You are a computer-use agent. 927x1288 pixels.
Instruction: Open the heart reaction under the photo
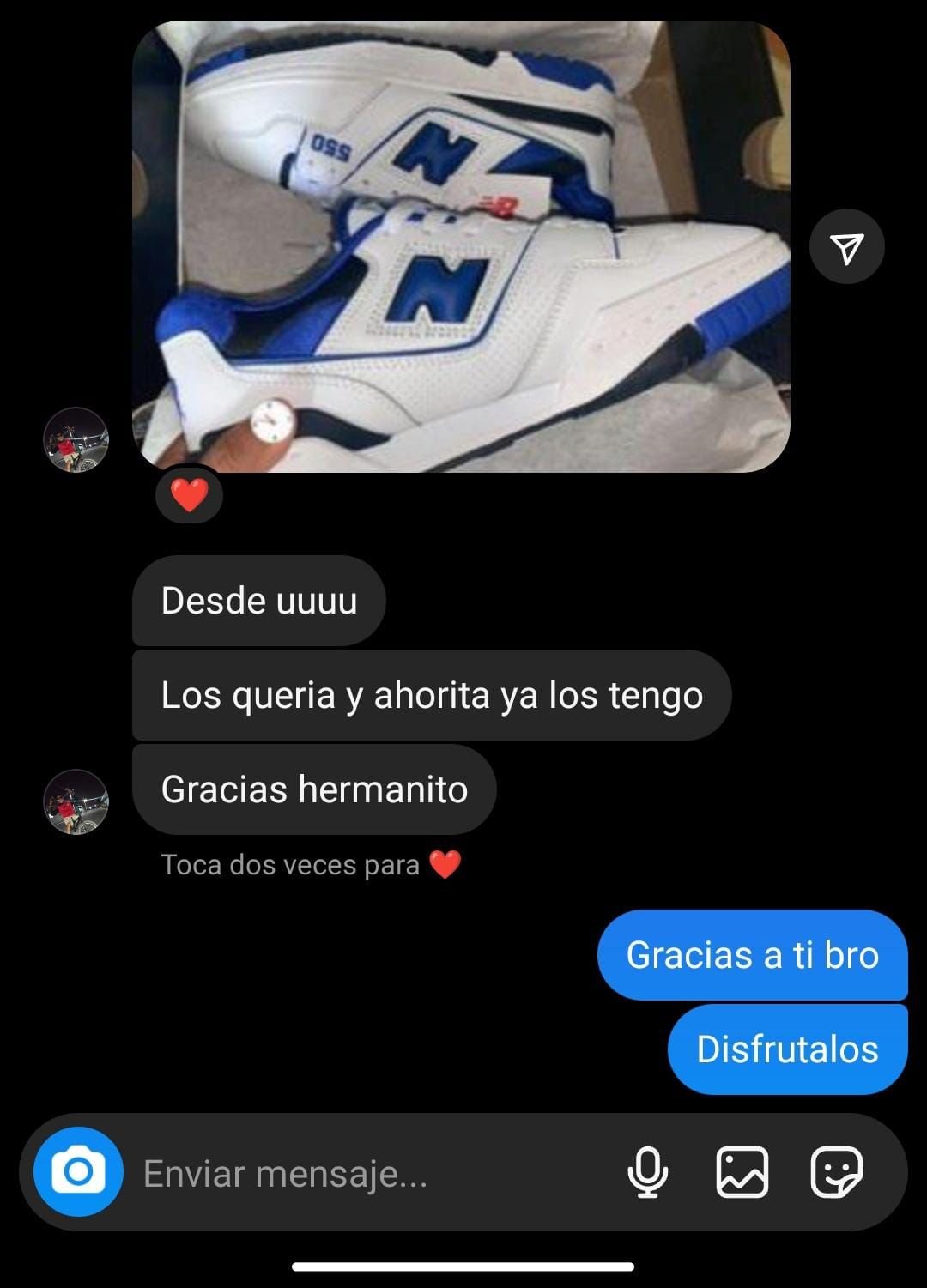(x=189, y=495)
